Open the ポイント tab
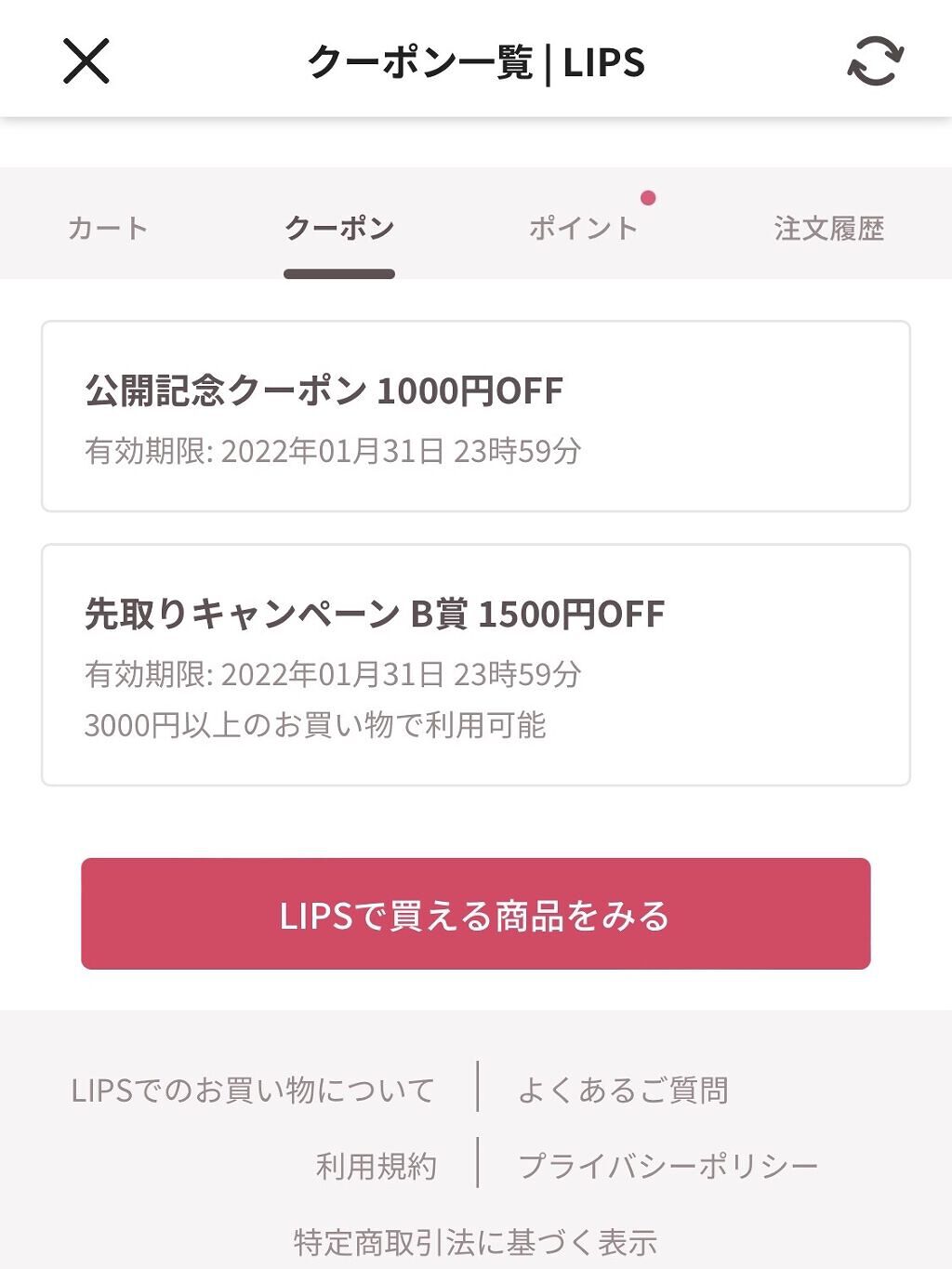Image resolution: width=952 pixels, height=1269 pixels. (x=581, y=228)
